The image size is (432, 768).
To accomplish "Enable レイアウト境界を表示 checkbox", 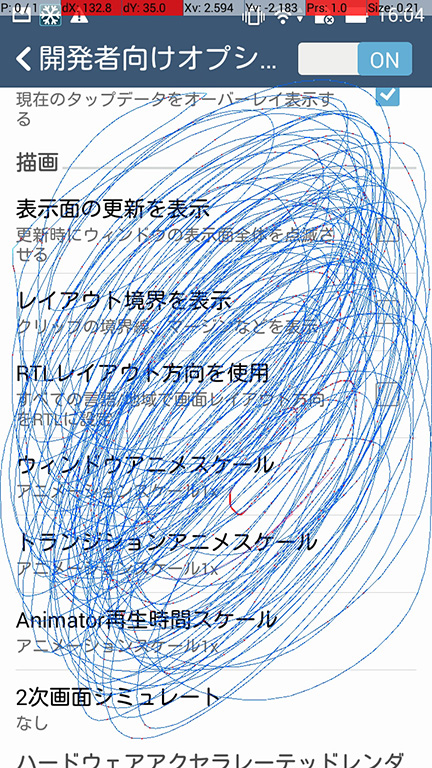I will click(387, 312).
